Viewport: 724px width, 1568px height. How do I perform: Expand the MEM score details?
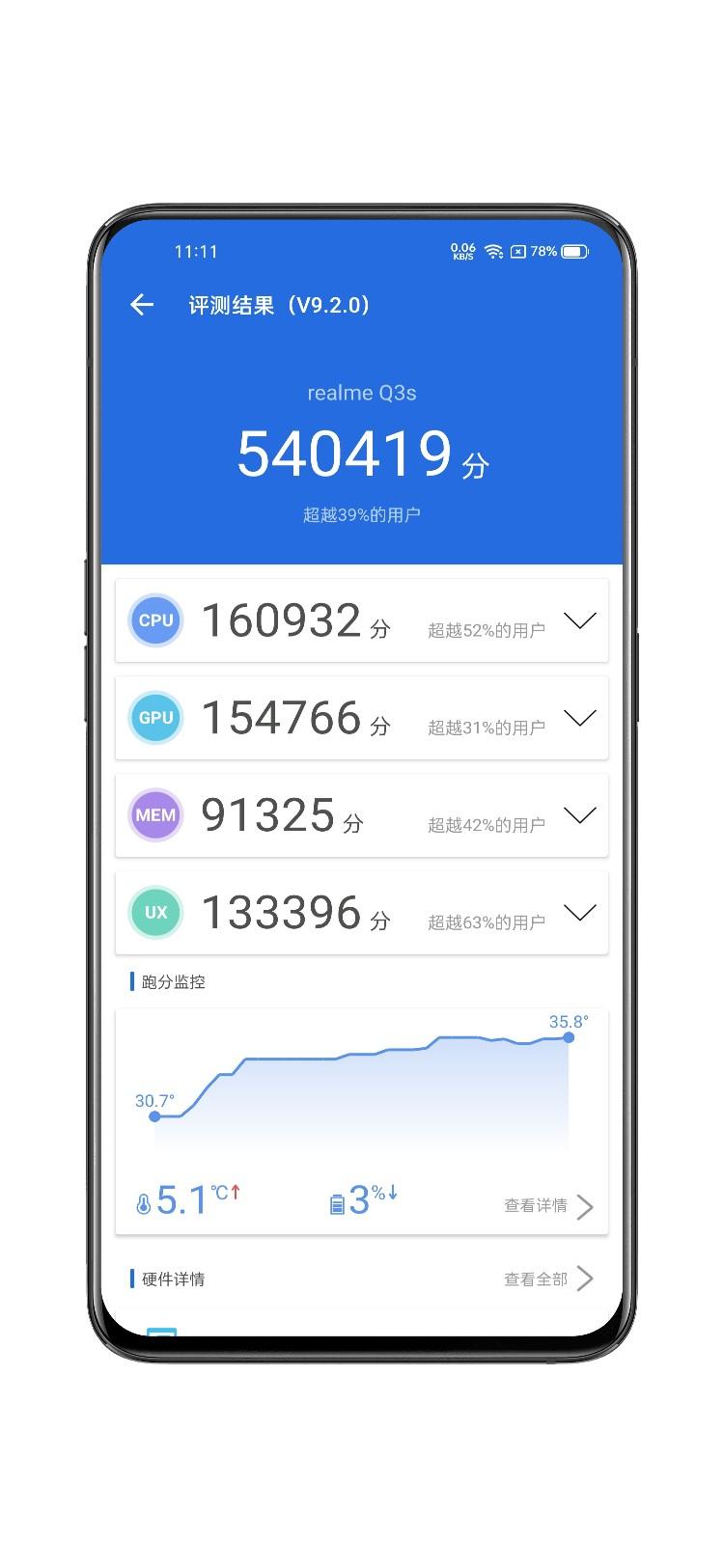tap(579, 815)
